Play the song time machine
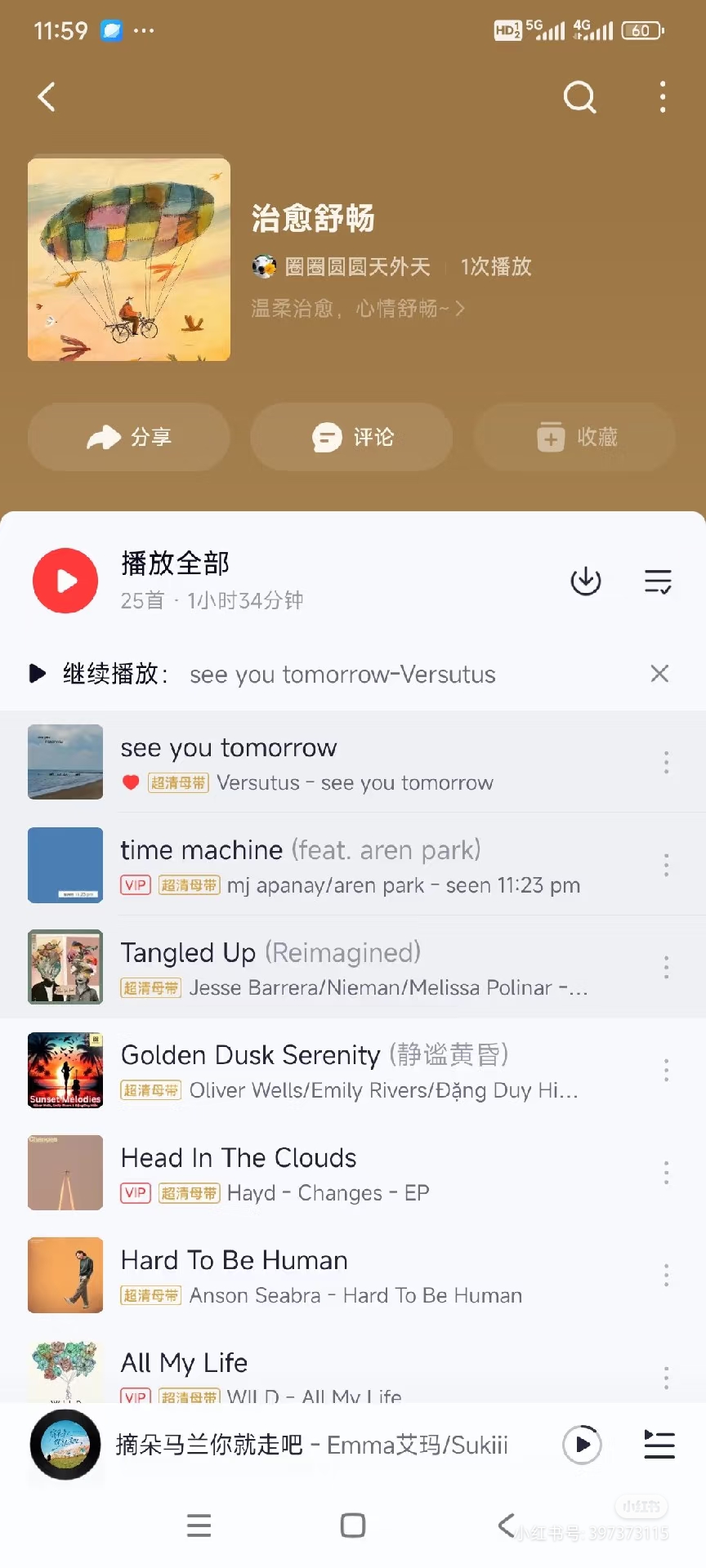The image size is (706, 1568). point(353,865)
